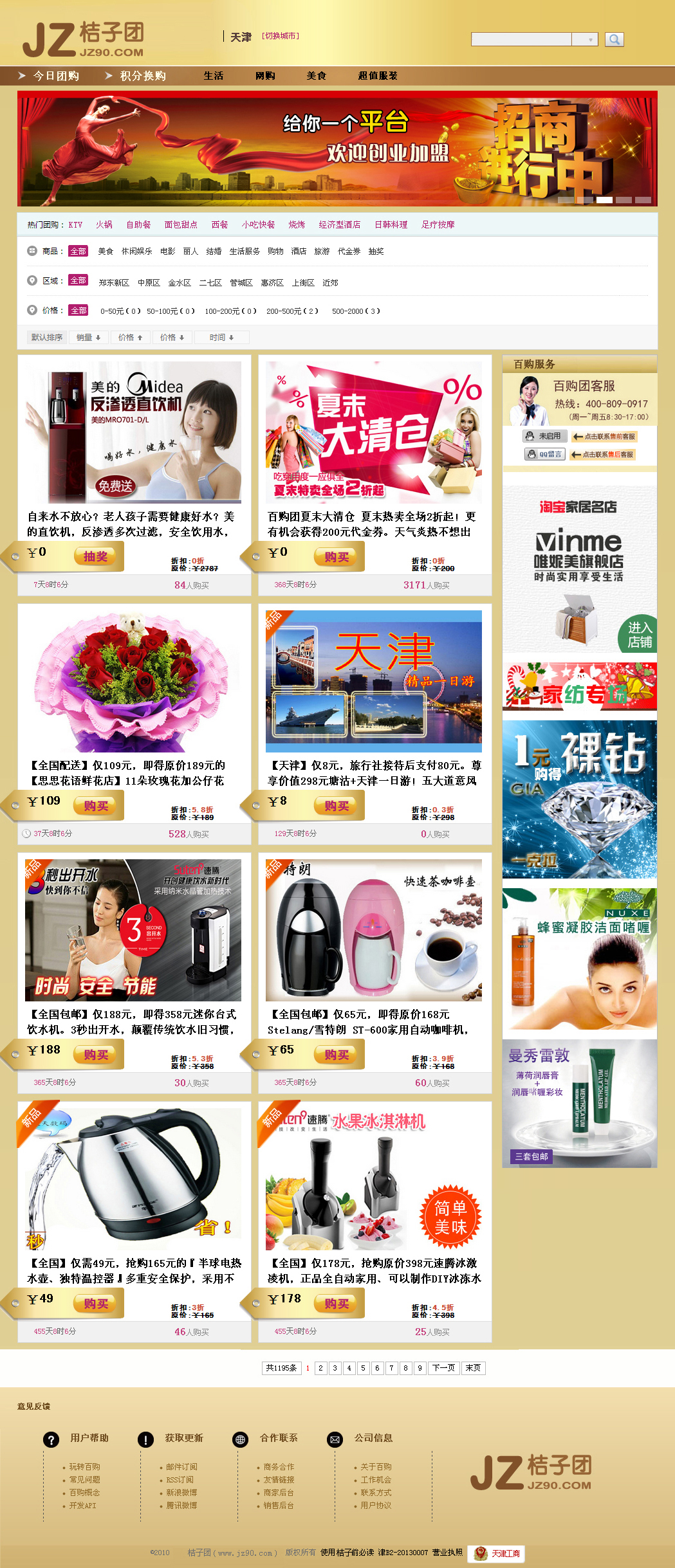The height and width of the screenshot is (1568, 675).
Task: Sort deals by 销量
Action: click(x=88, y=338)
